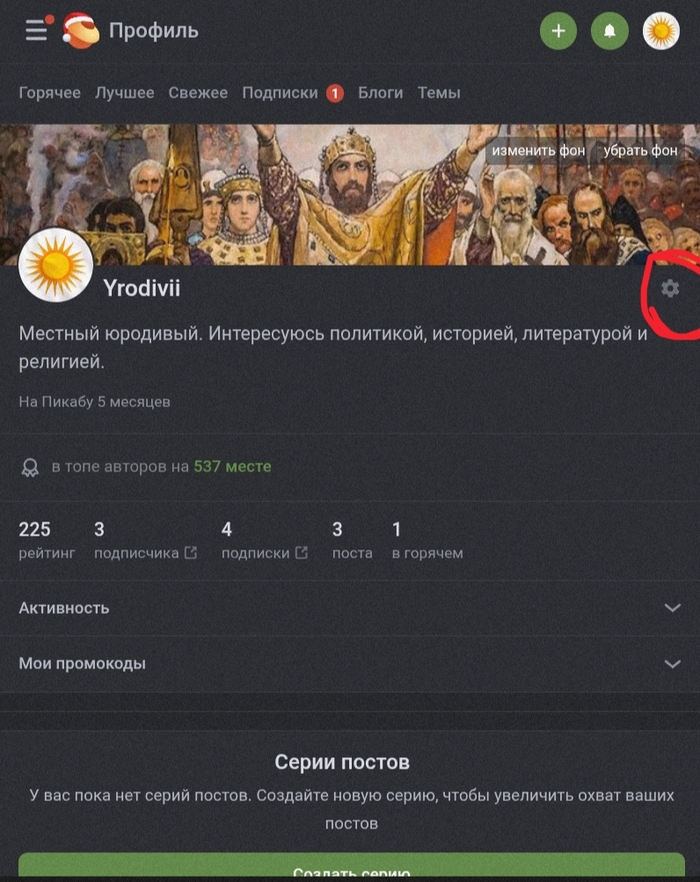Screen dimensions: 700x882
Task: Tap the sun avatar in top bar
Action: [661, 31]
